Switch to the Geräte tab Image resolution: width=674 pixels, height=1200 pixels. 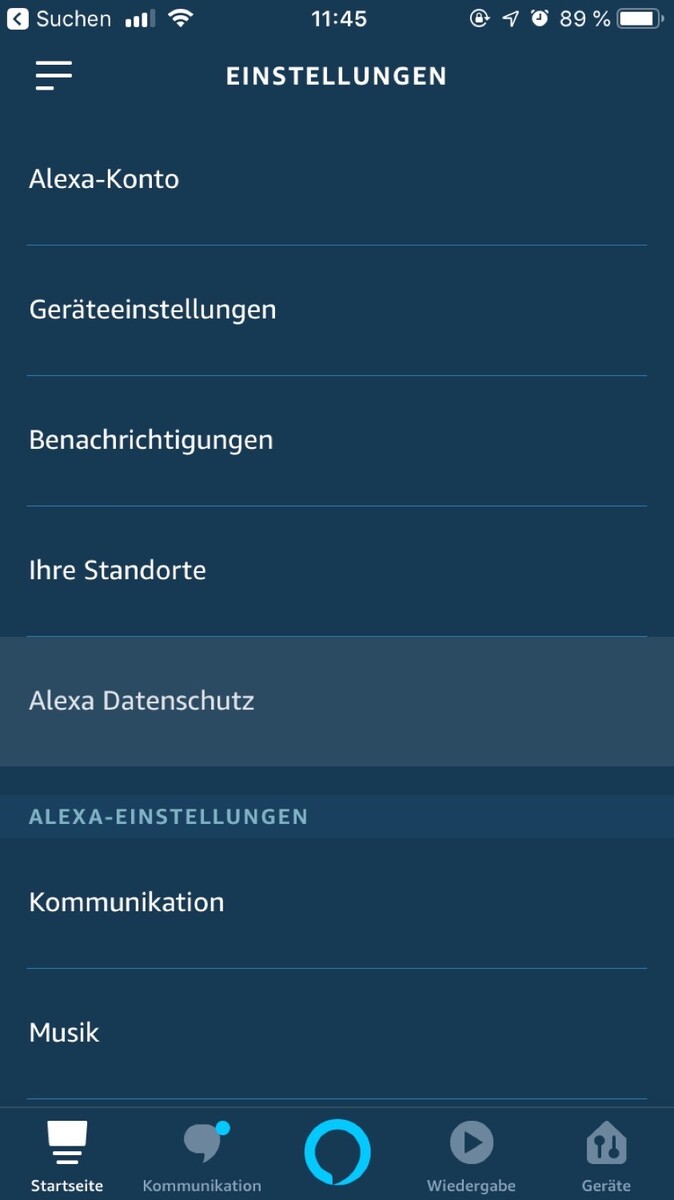tap(606, 1155)
